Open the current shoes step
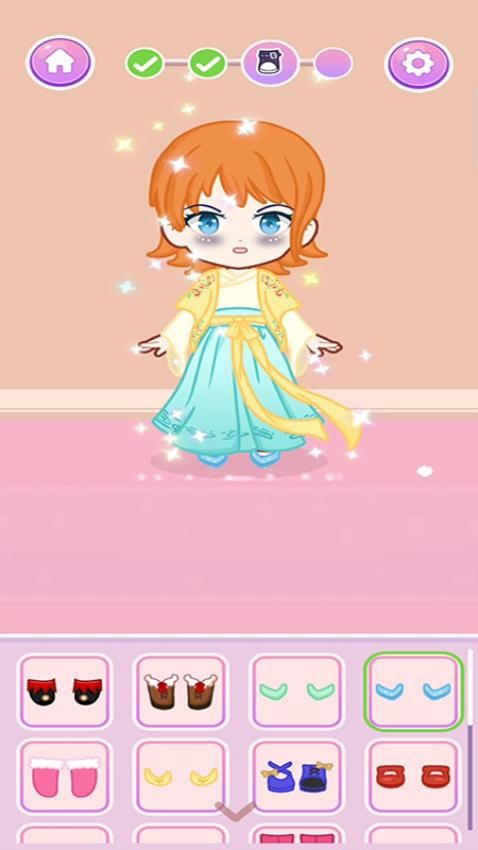The width and height of the screenshot is (478, 850). coord(270,63)
